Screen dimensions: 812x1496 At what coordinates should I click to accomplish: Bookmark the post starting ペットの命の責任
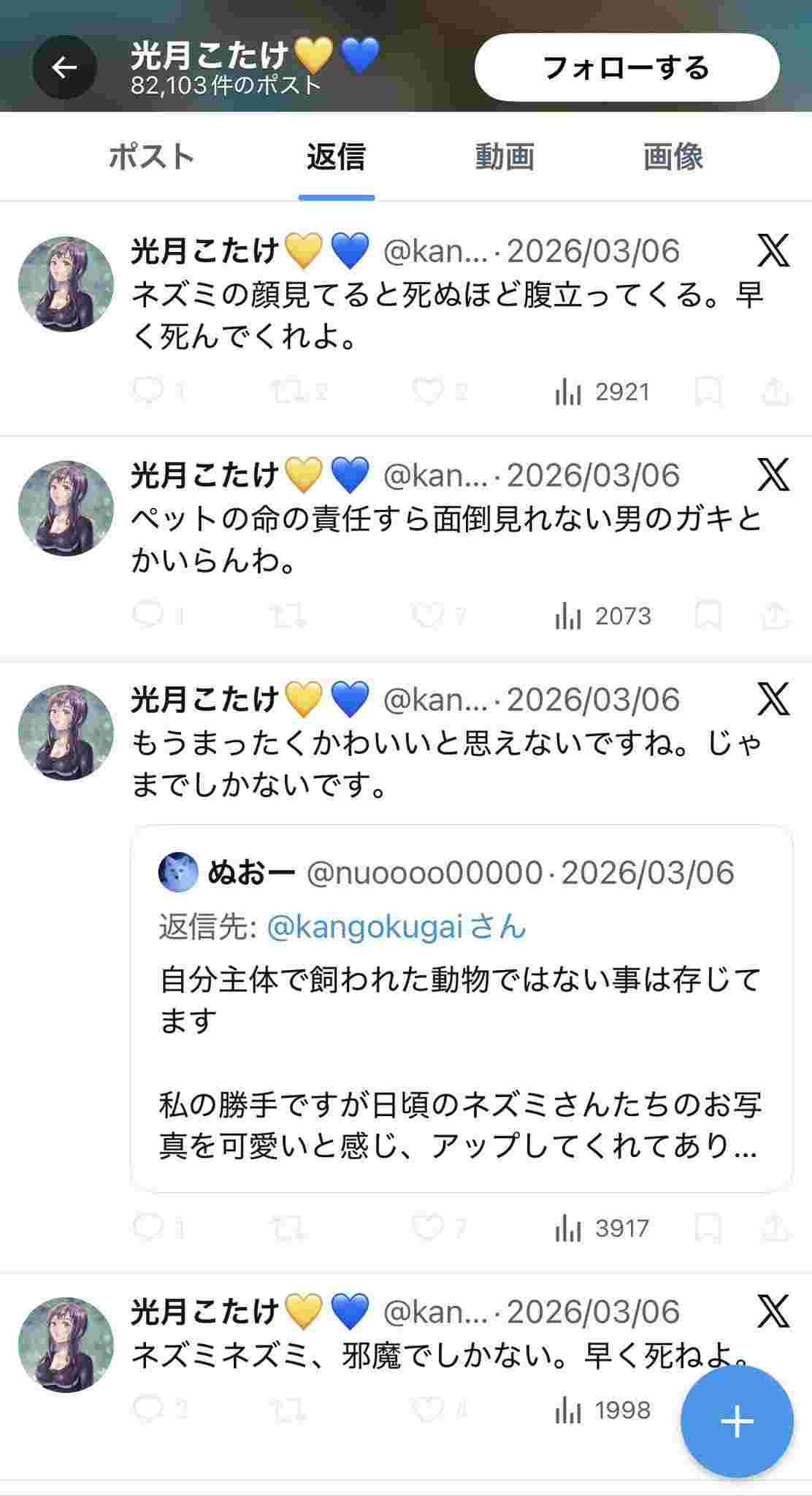[708, 616]
